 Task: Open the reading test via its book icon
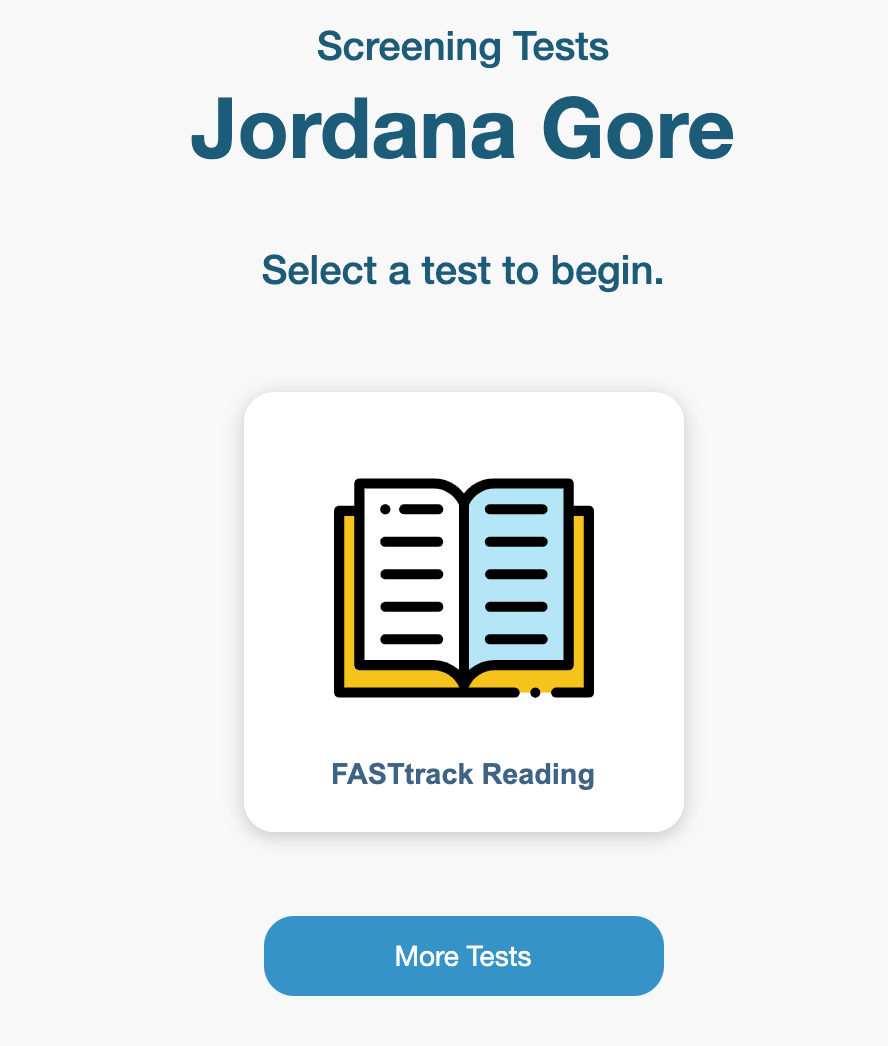pos(462,585)
